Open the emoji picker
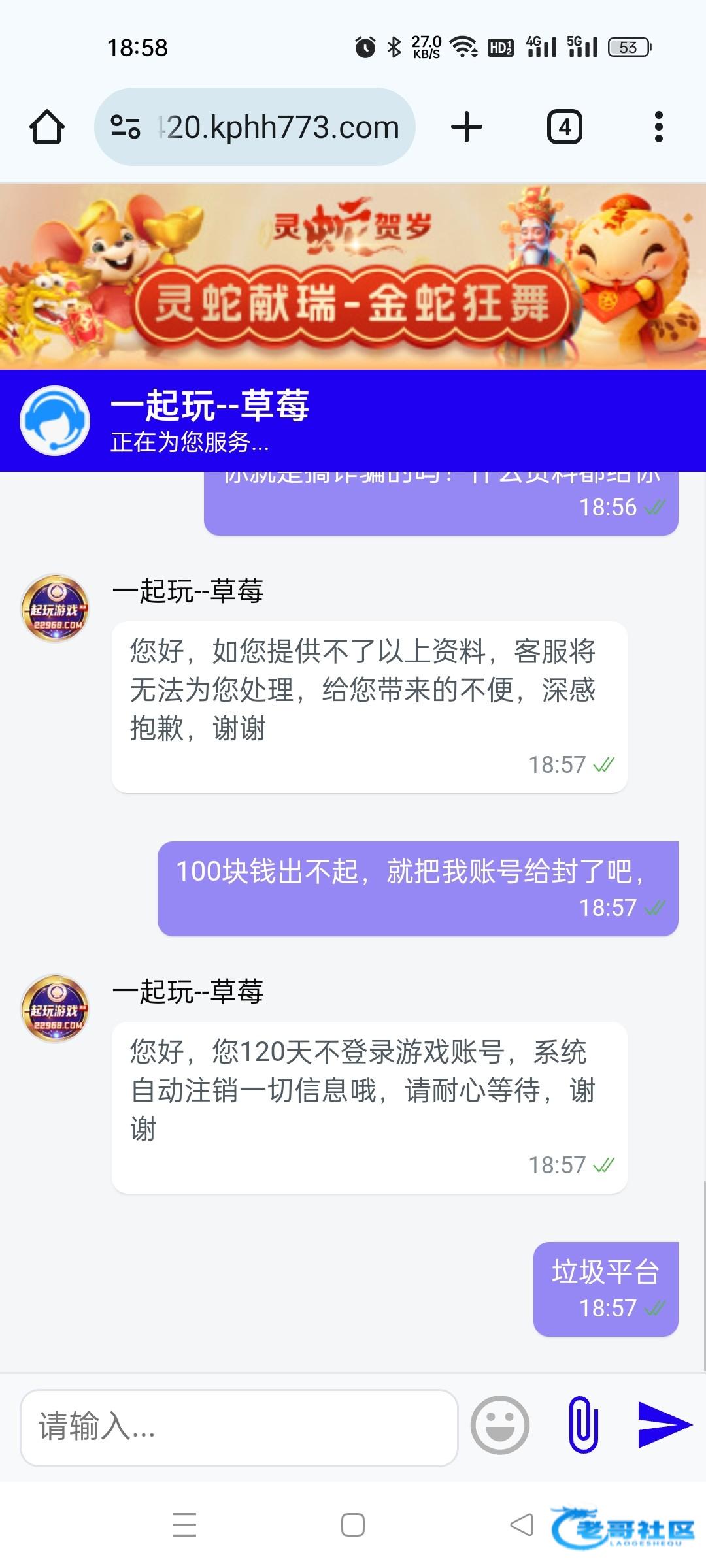This screenshot has height=1568, width=706. coord(500,1425)
